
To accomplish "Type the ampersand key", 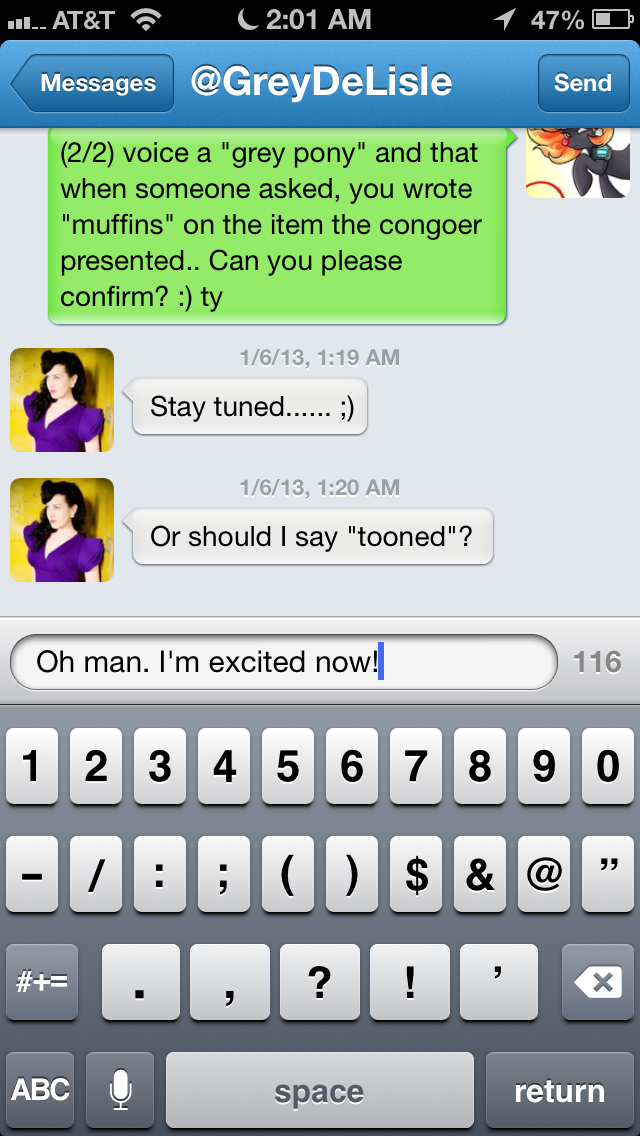I will [x=480, y=875].
